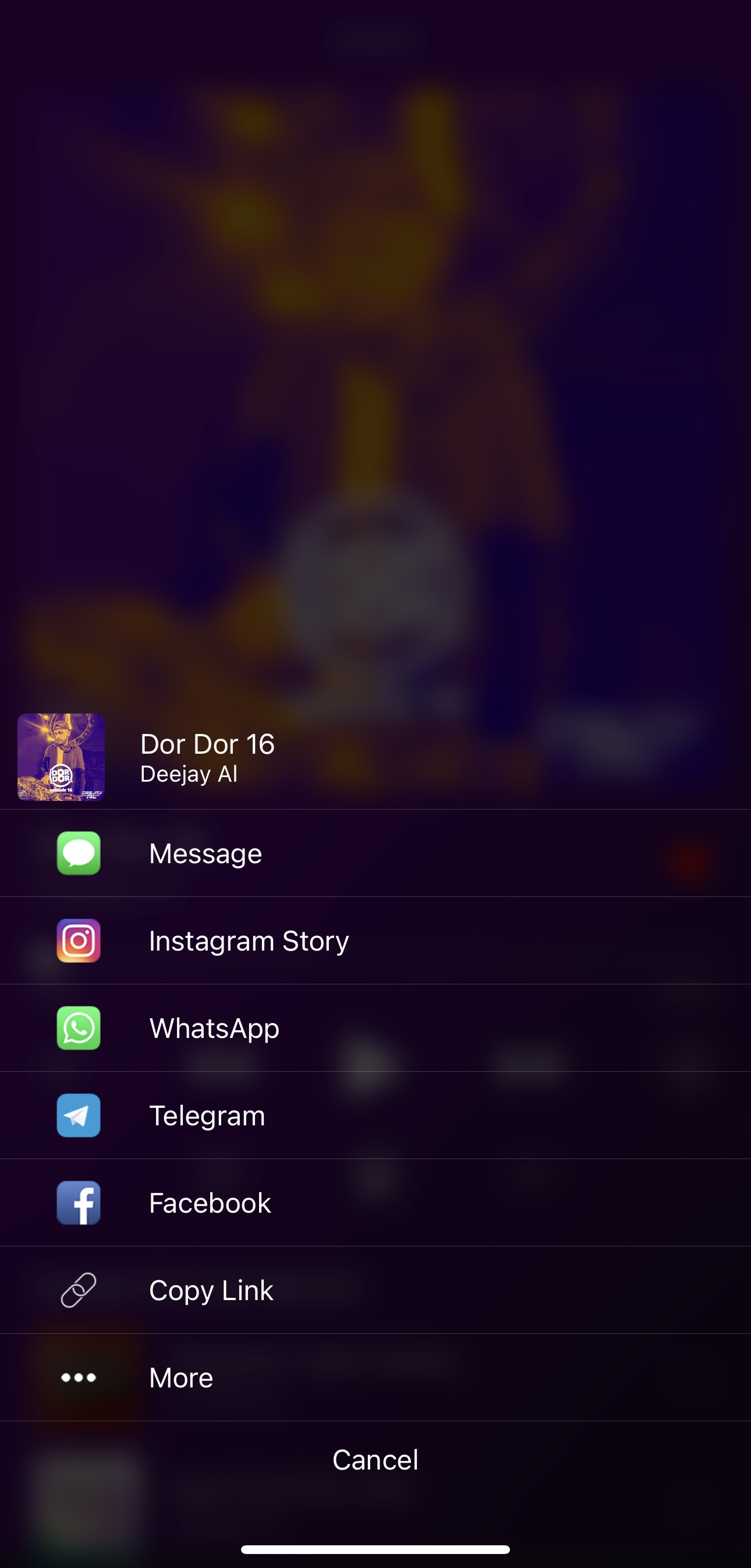The image size is (751, 1568).
Task: Post the track to Facebook
Action: click(210, 1203)
